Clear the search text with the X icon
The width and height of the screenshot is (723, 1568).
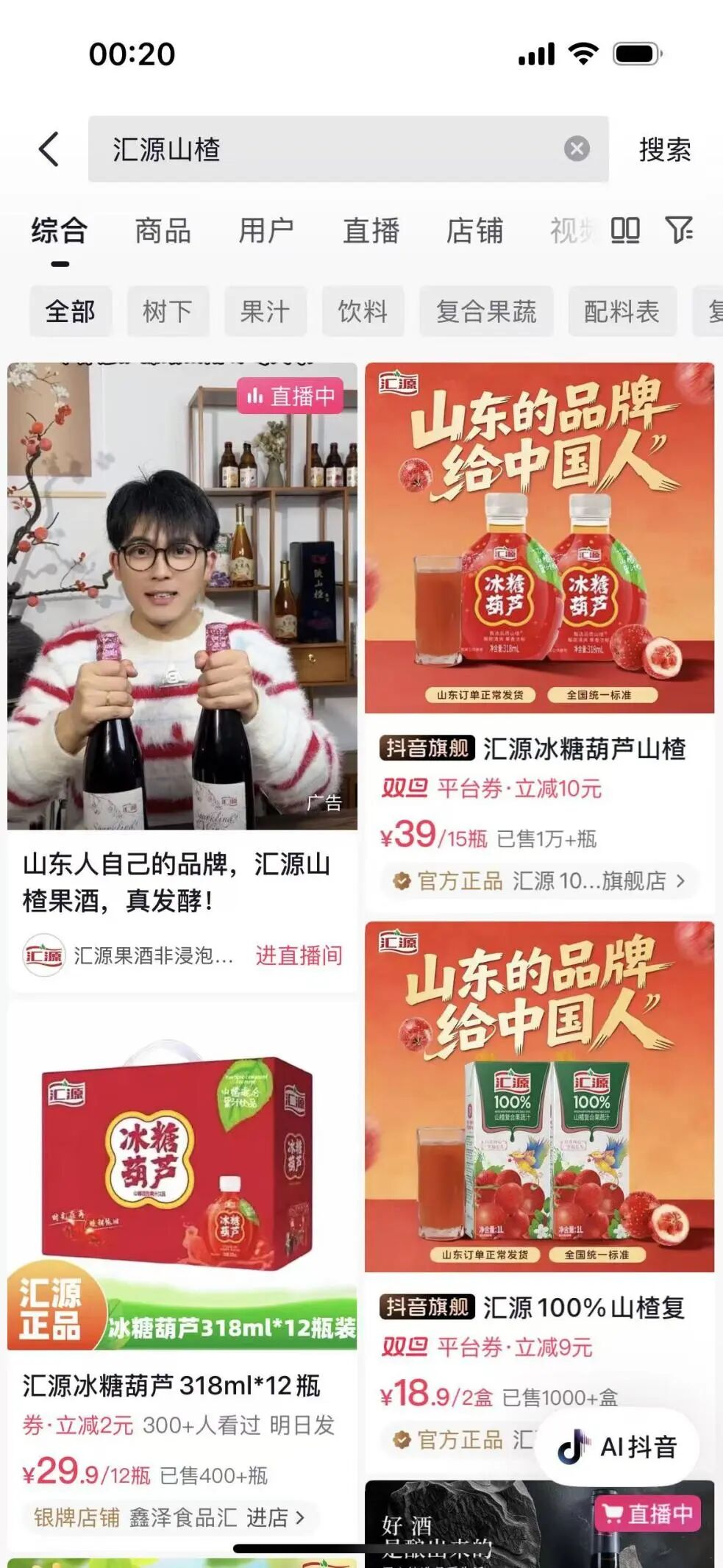[x=577, y=149]
